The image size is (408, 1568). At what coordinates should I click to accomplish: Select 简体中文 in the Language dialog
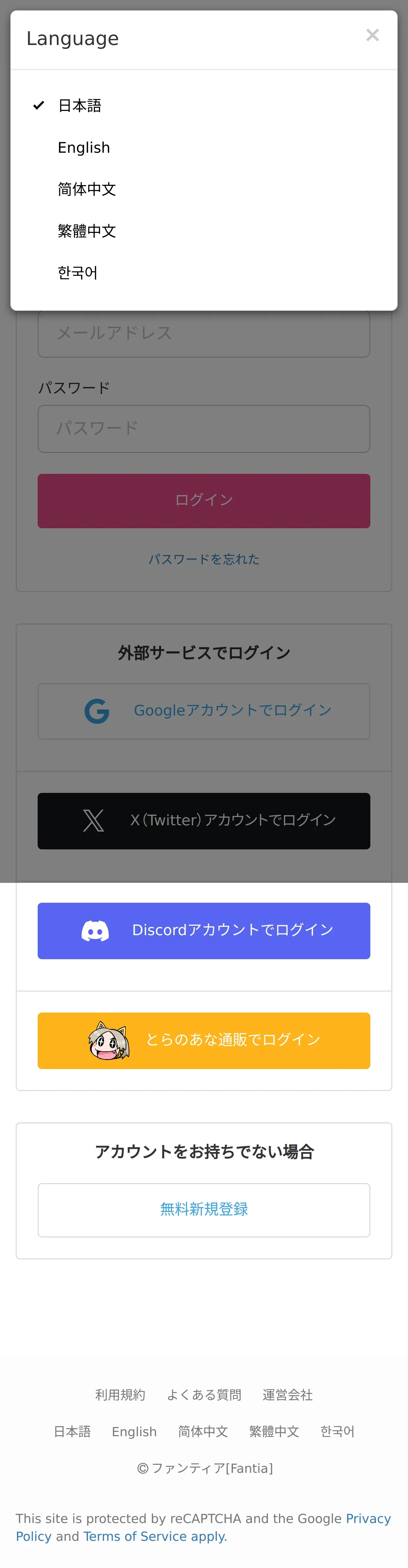(86, 189)
